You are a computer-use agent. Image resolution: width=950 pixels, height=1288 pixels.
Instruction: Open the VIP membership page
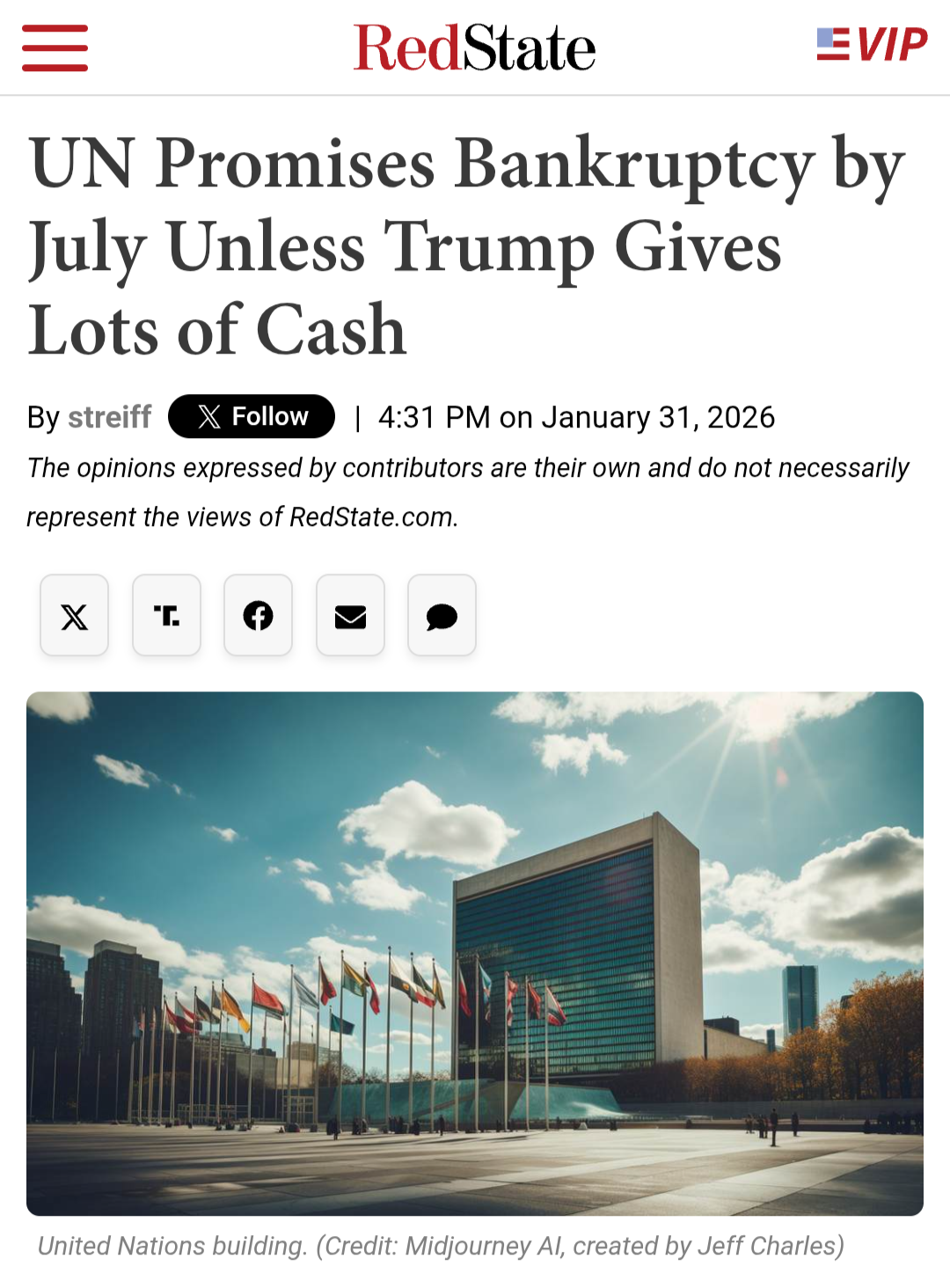(x=871, y=44)
